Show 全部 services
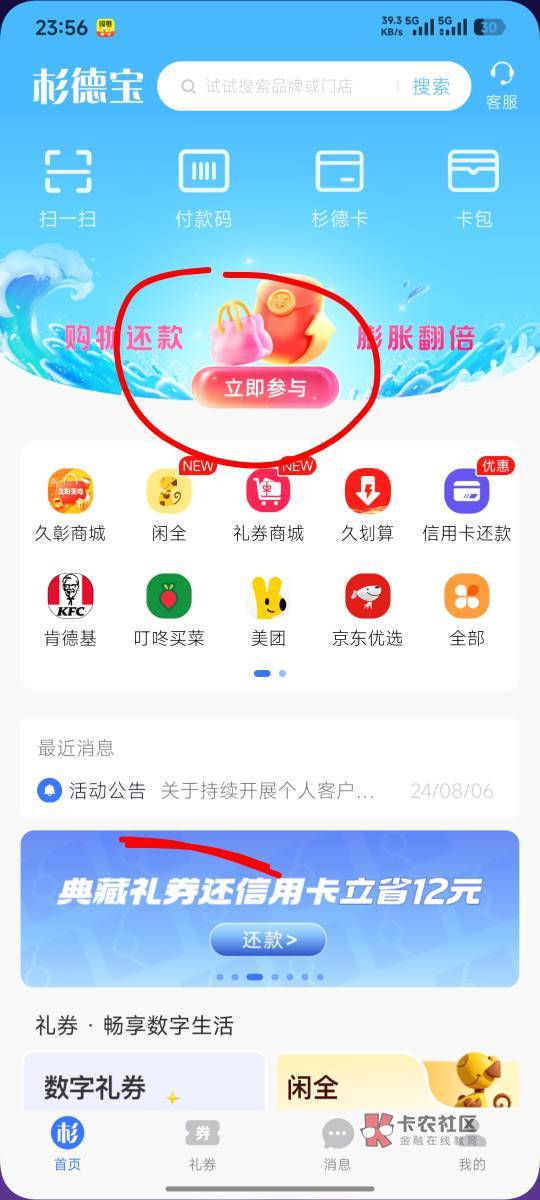The width and height of the screenshot is (540, 1200). click(467, 610)
